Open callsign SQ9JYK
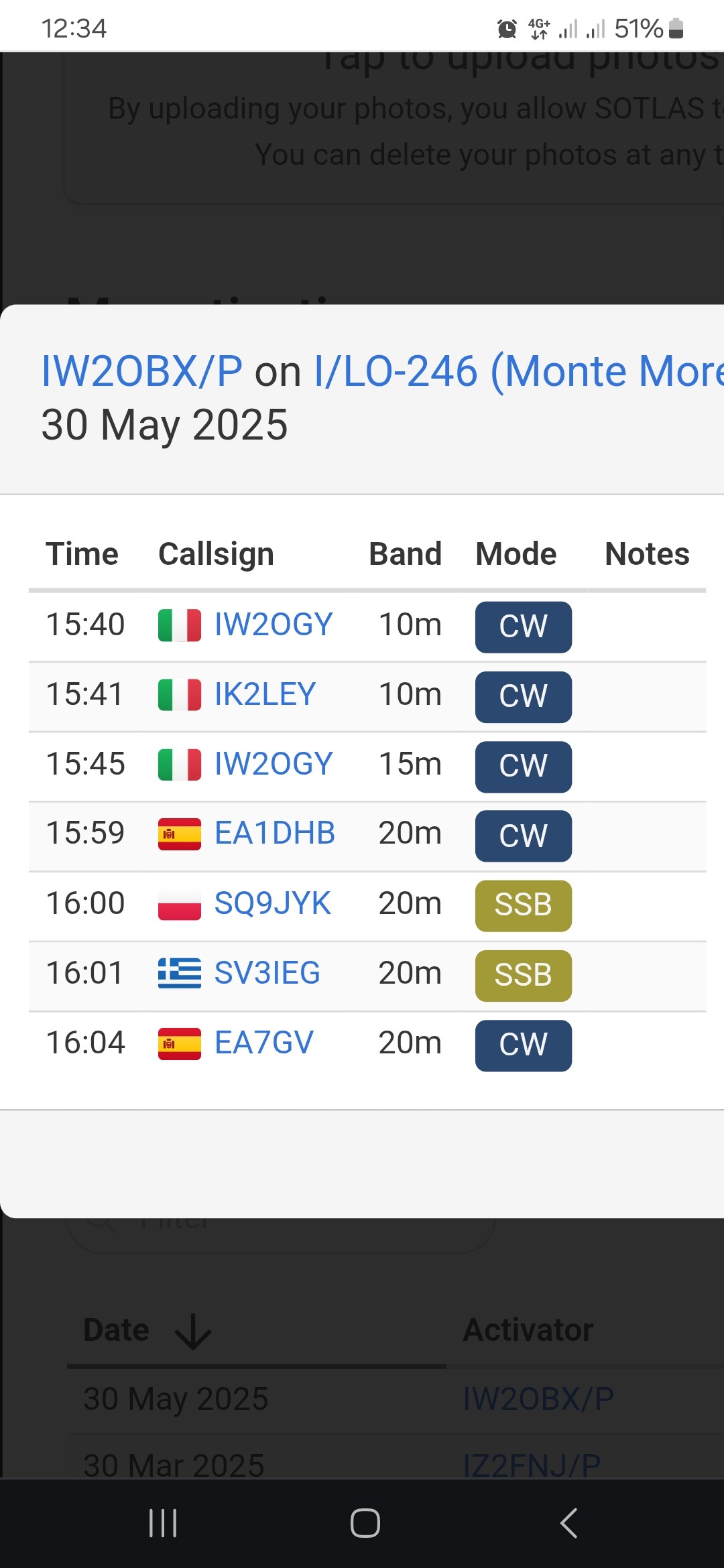The width and height of the screenshot is (724, 1568). coord(273,903)
